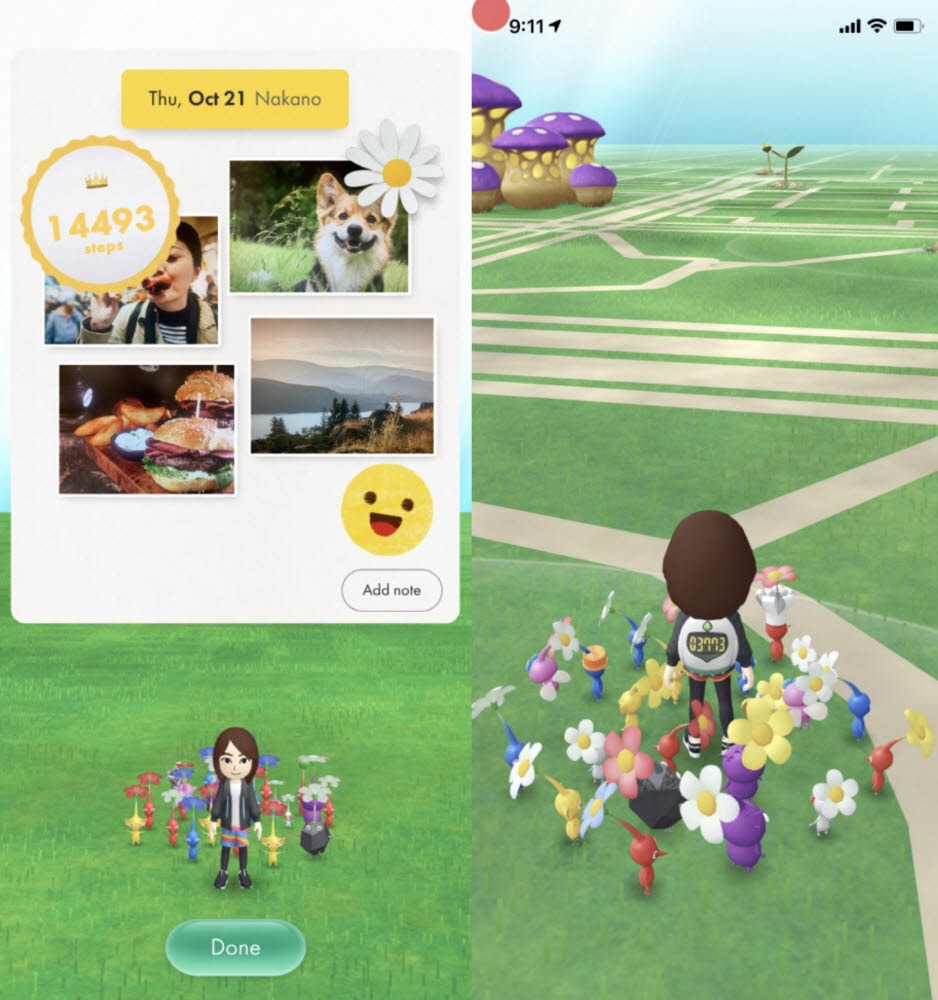Open the burger meal photo
The height and width of the screenshot is (1000, 938).
coord(147,428)
